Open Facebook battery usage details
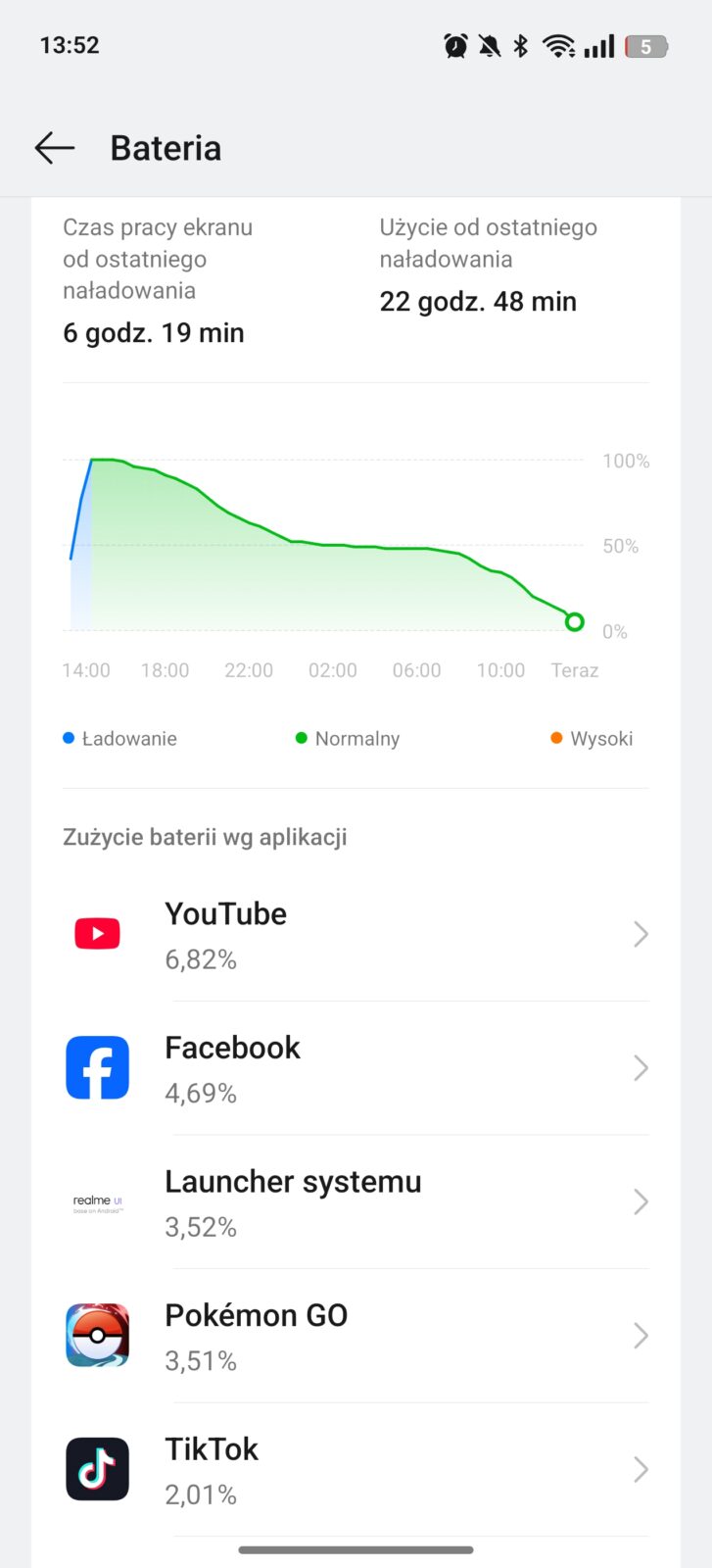Screen dimensions: 712x1568 tap(356, 1068)
